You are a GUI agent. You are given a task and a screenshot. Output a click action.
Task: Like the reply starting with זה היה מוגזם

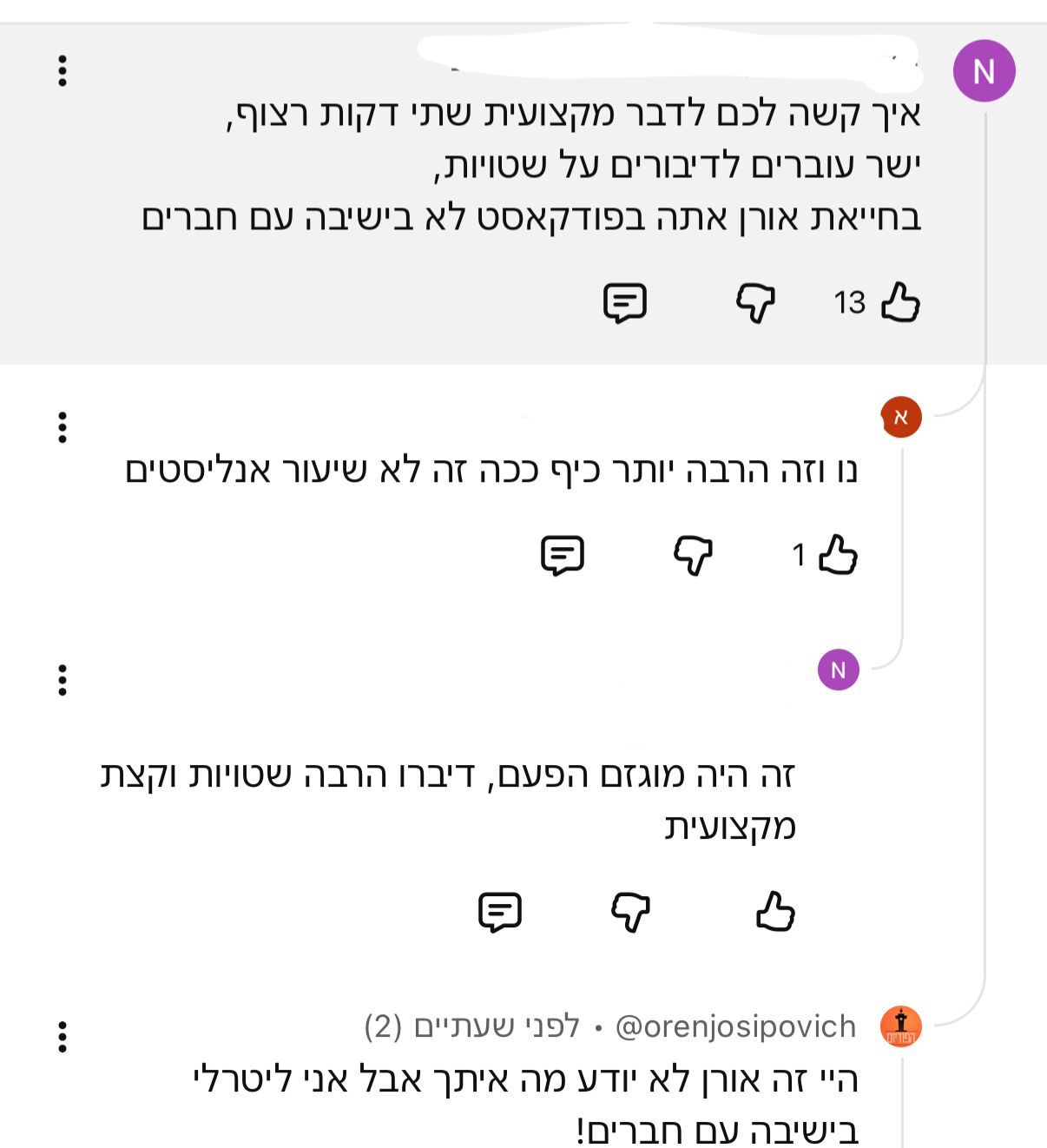(x=775, y=912)
